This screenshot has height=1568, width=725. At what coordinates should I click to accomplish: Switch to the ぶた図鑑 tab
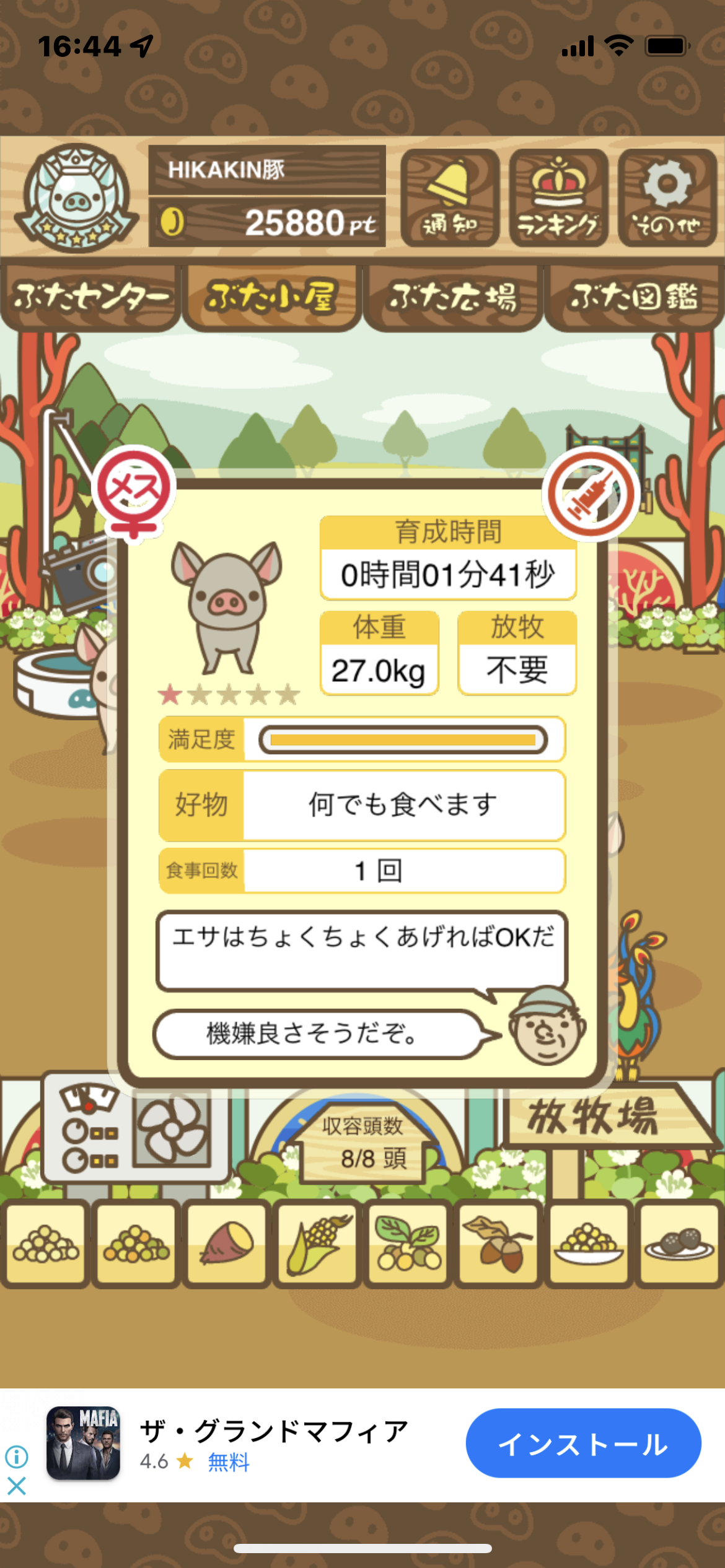[x=635, y=297]
